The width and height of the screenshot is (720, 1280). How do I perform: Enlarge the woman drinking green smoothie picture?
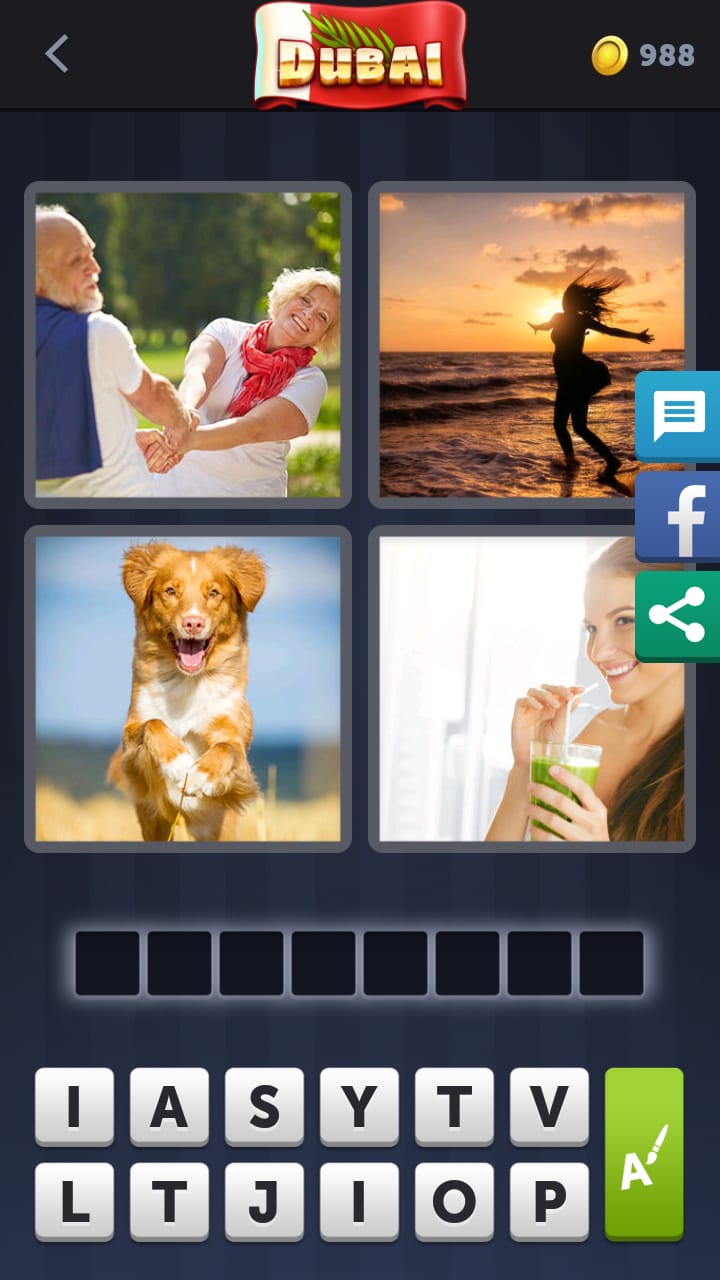click(531, 689)
